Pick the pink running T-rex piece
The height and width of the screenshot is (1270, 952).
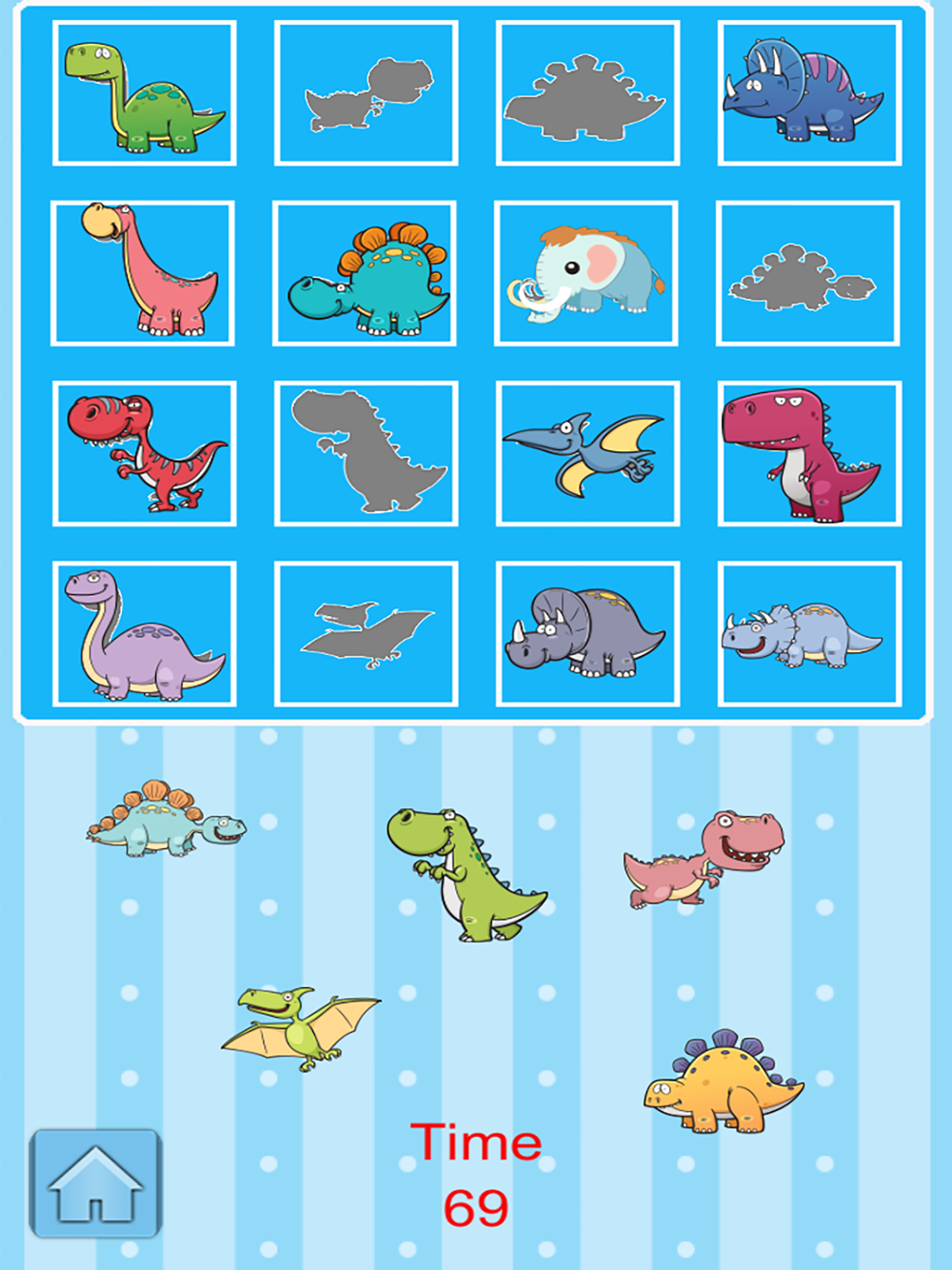[704, 859]
